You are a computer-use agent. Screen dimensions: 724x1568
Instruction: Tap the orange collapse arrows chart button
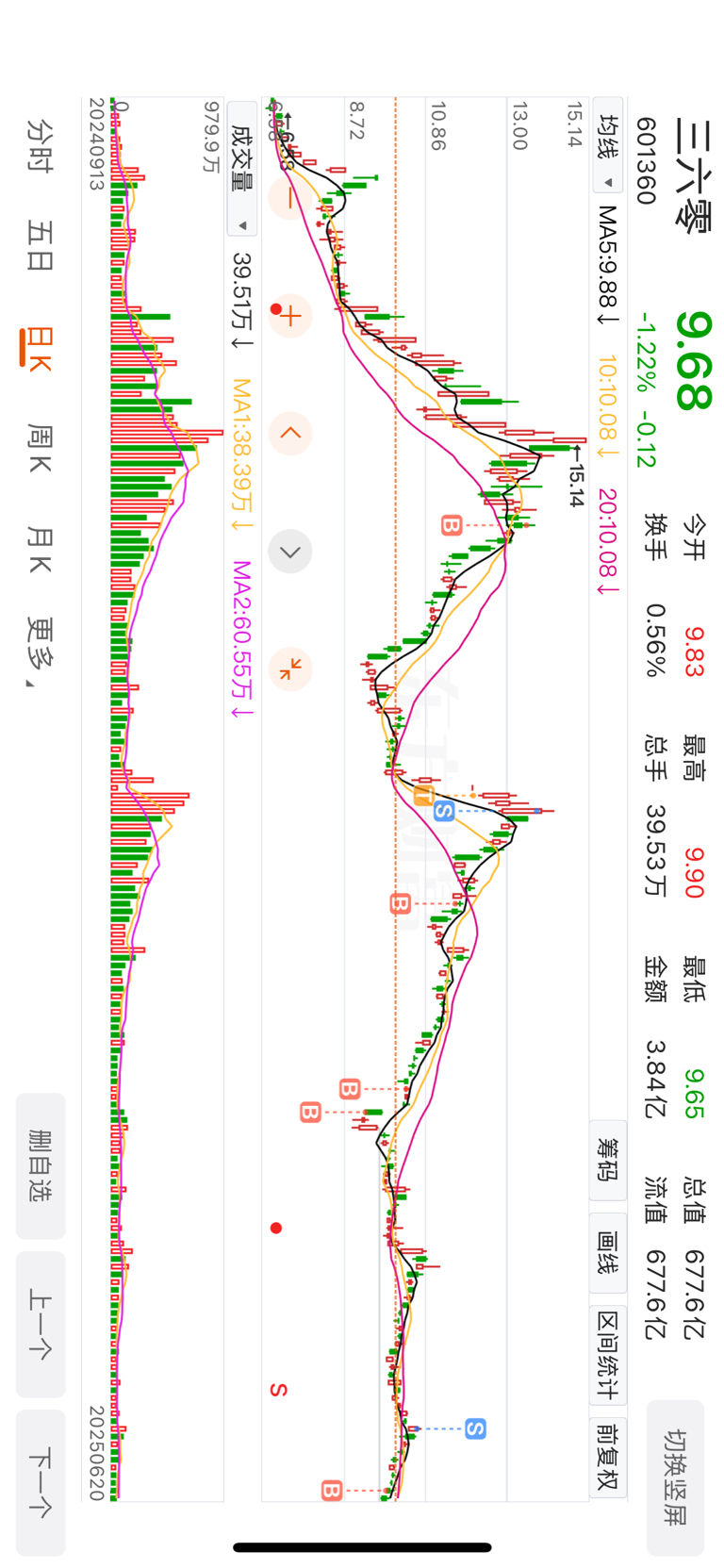(289, 668)
